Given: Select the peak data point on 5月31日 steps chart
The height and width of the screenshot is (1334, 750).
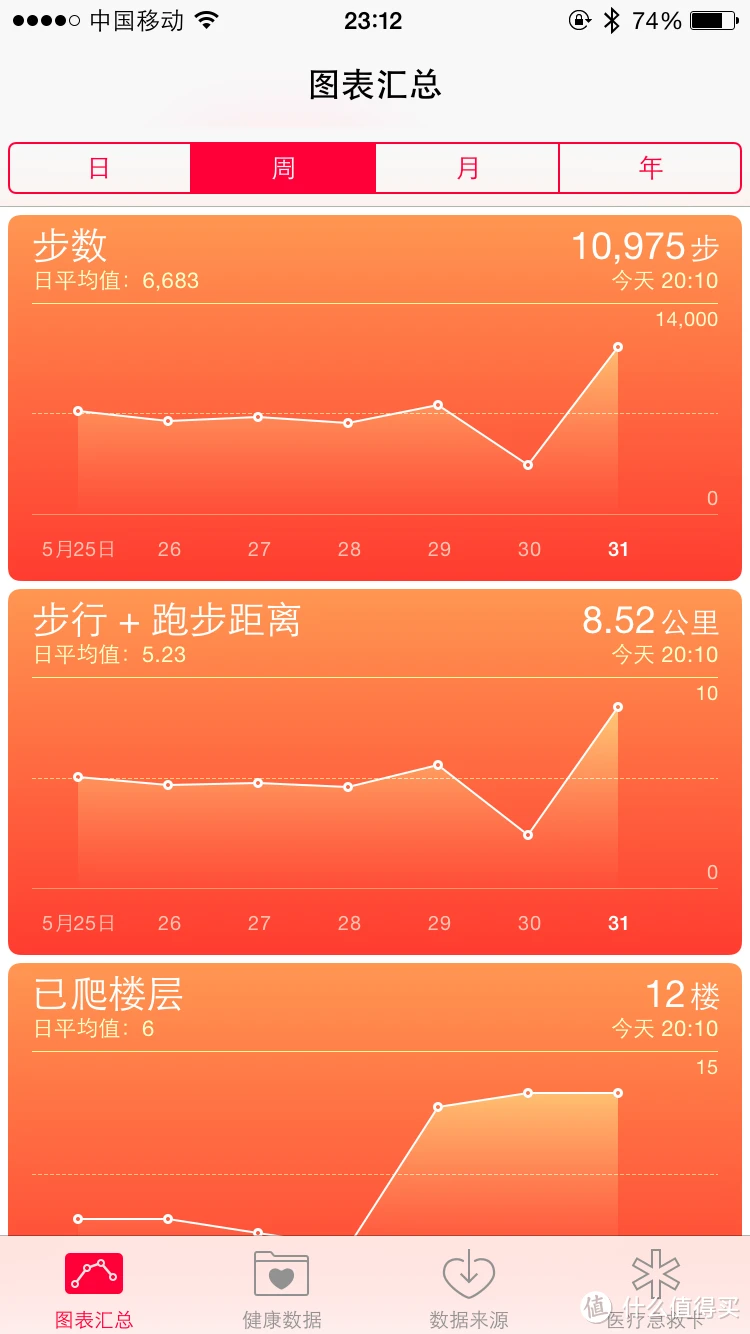Looking at the screenshot, I should [x=617, y=346].
